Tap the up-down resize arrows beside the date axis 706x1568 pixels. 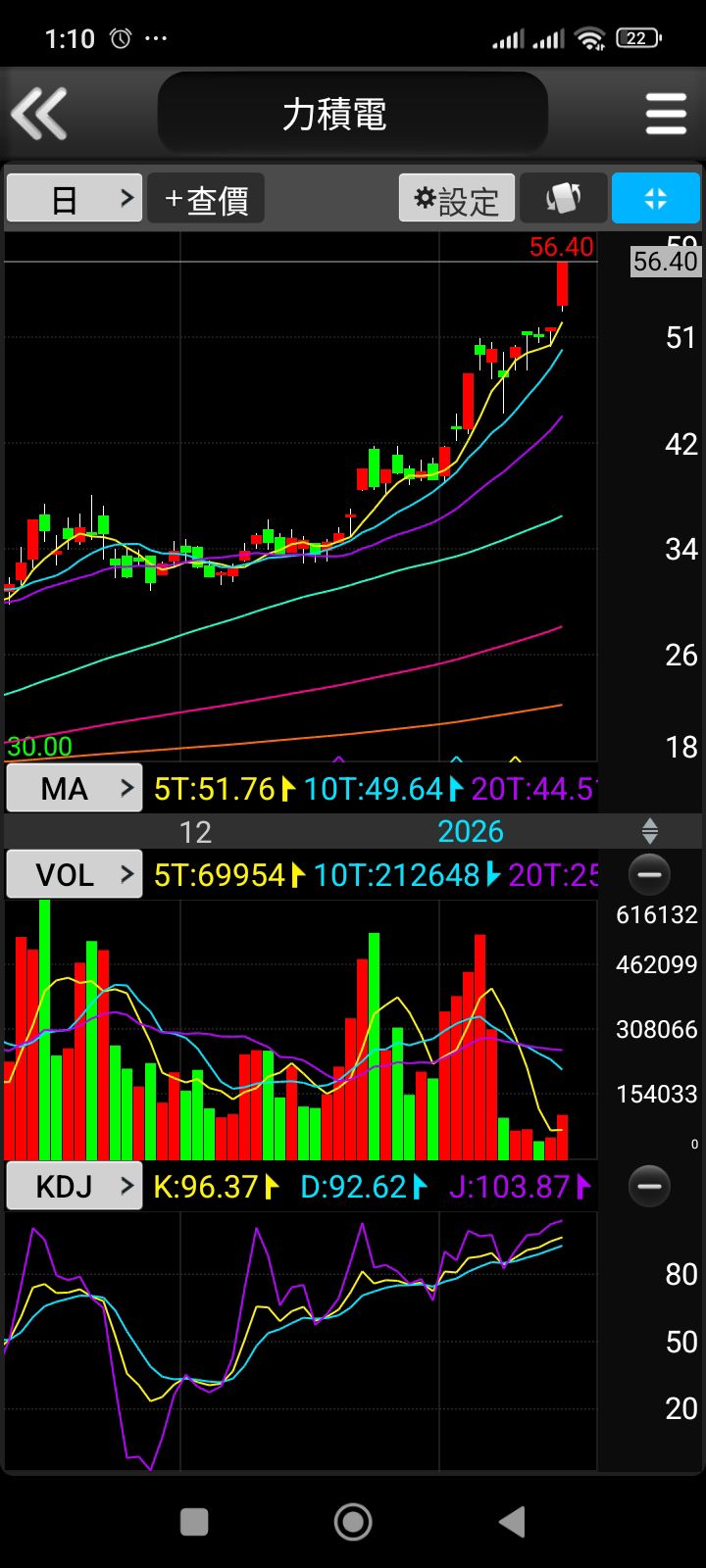click(x=649, y=832)
